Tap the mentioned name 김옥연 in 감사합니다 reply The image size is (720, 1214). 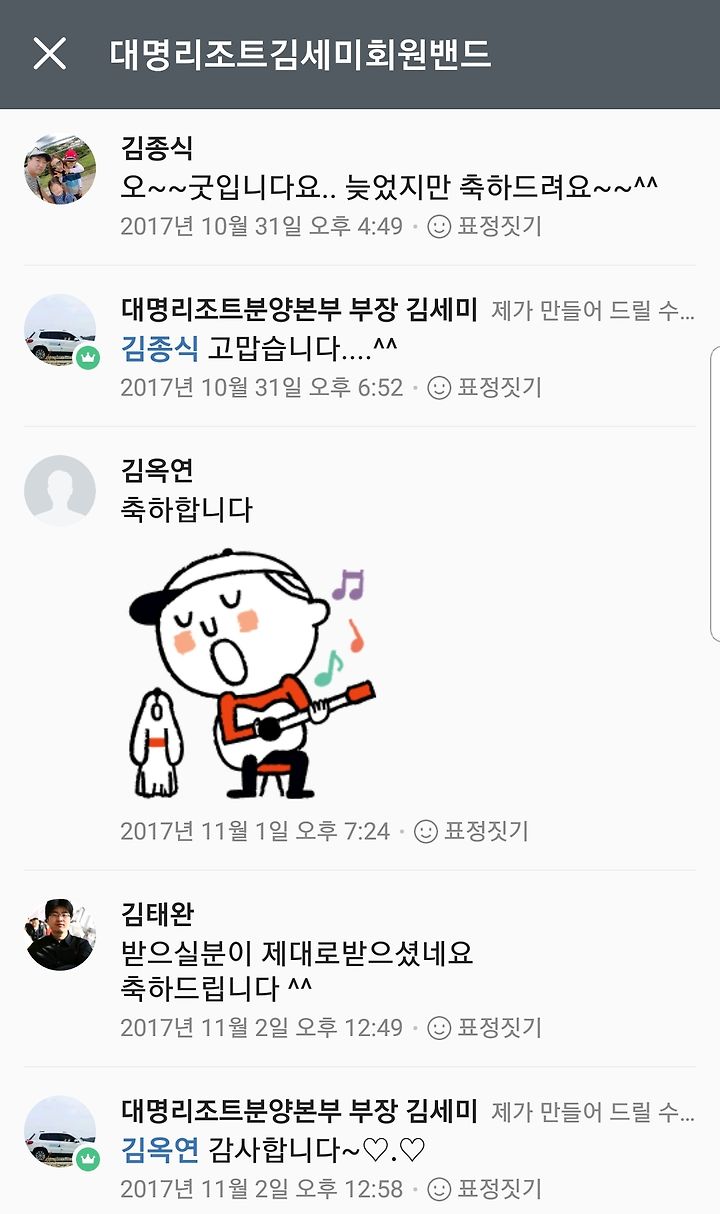click(x=160, y=1150)
